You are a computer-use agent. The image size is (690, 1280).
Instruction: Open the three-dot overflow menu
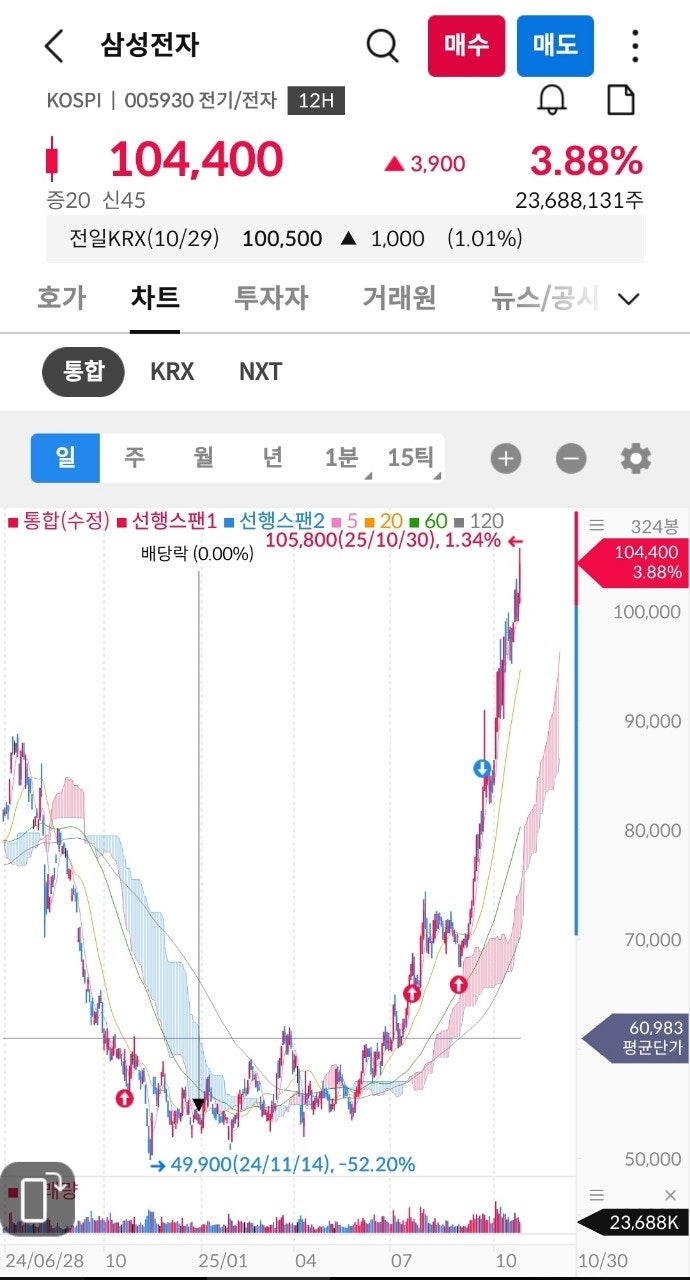tap(635, 46)
